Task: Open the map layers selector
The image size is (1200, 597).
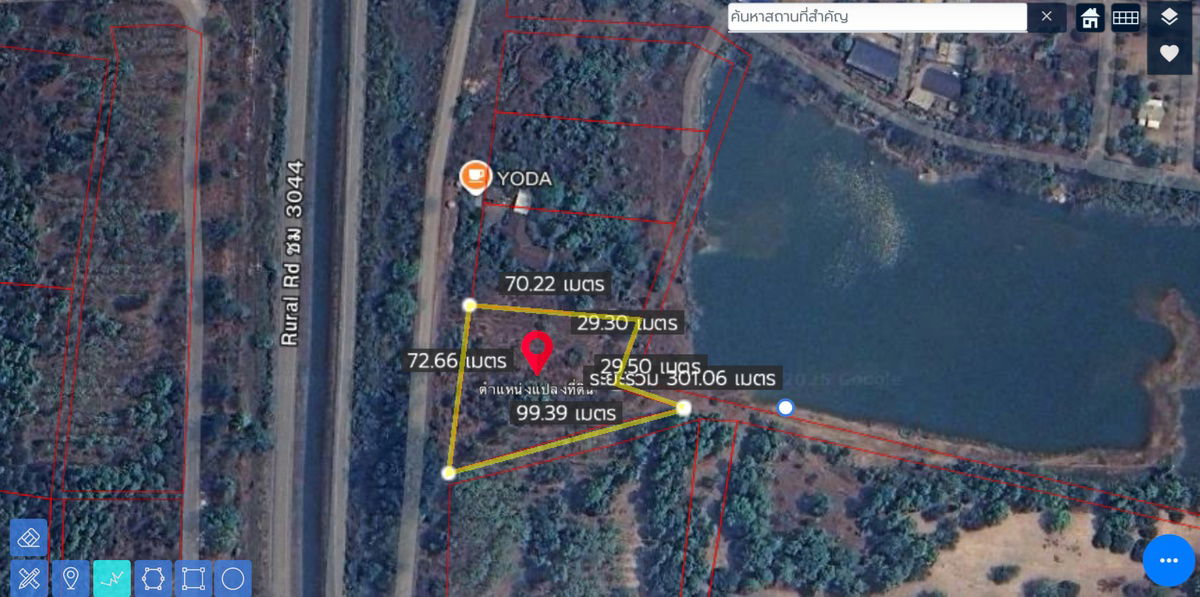Action: coord(1169,17)
